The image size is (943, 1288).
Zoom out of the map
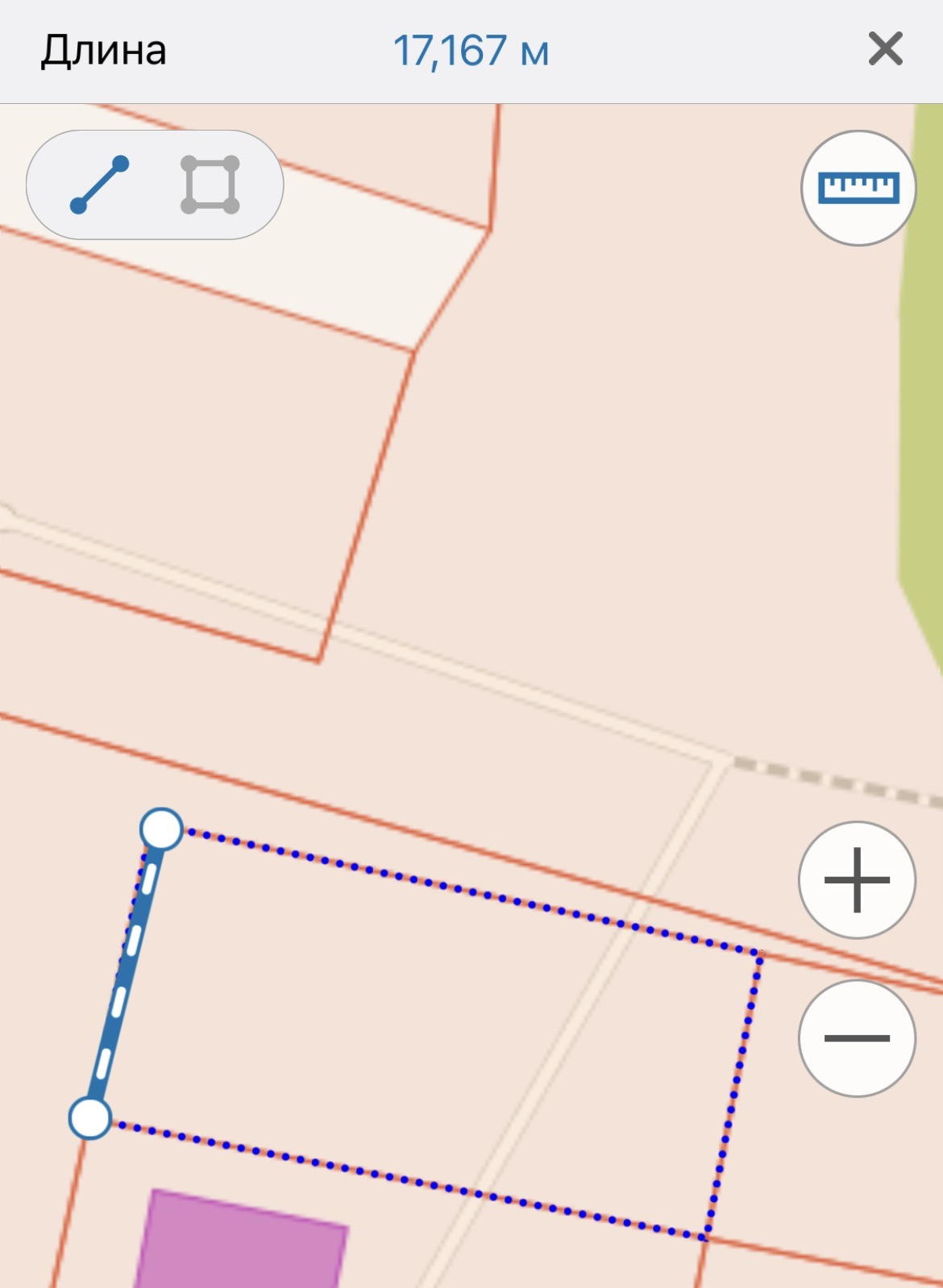pos(857,1038)
